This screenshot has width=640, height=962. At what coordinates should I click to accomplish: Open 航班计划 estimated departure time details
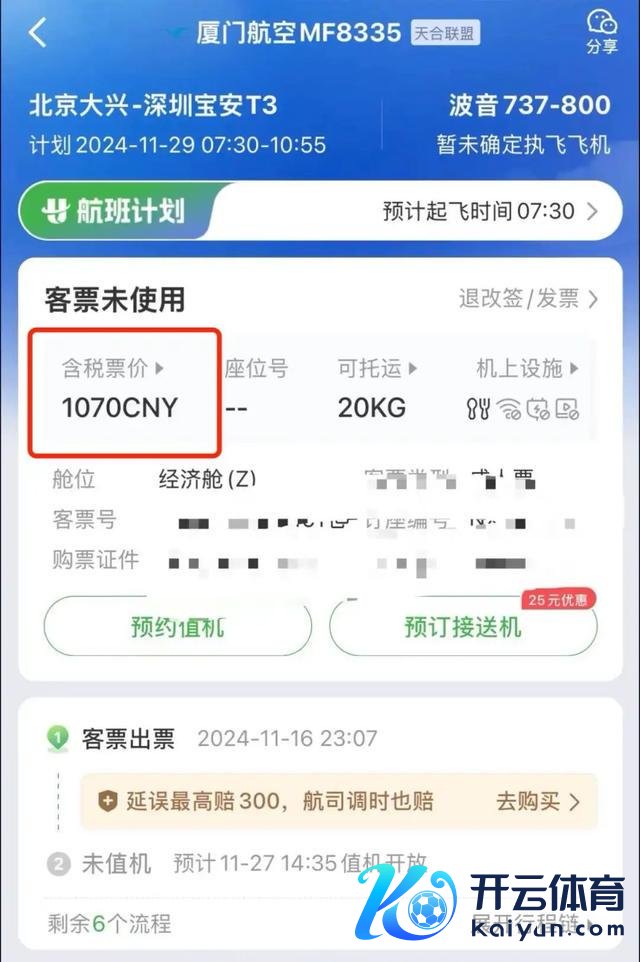(x=489, y=211)
